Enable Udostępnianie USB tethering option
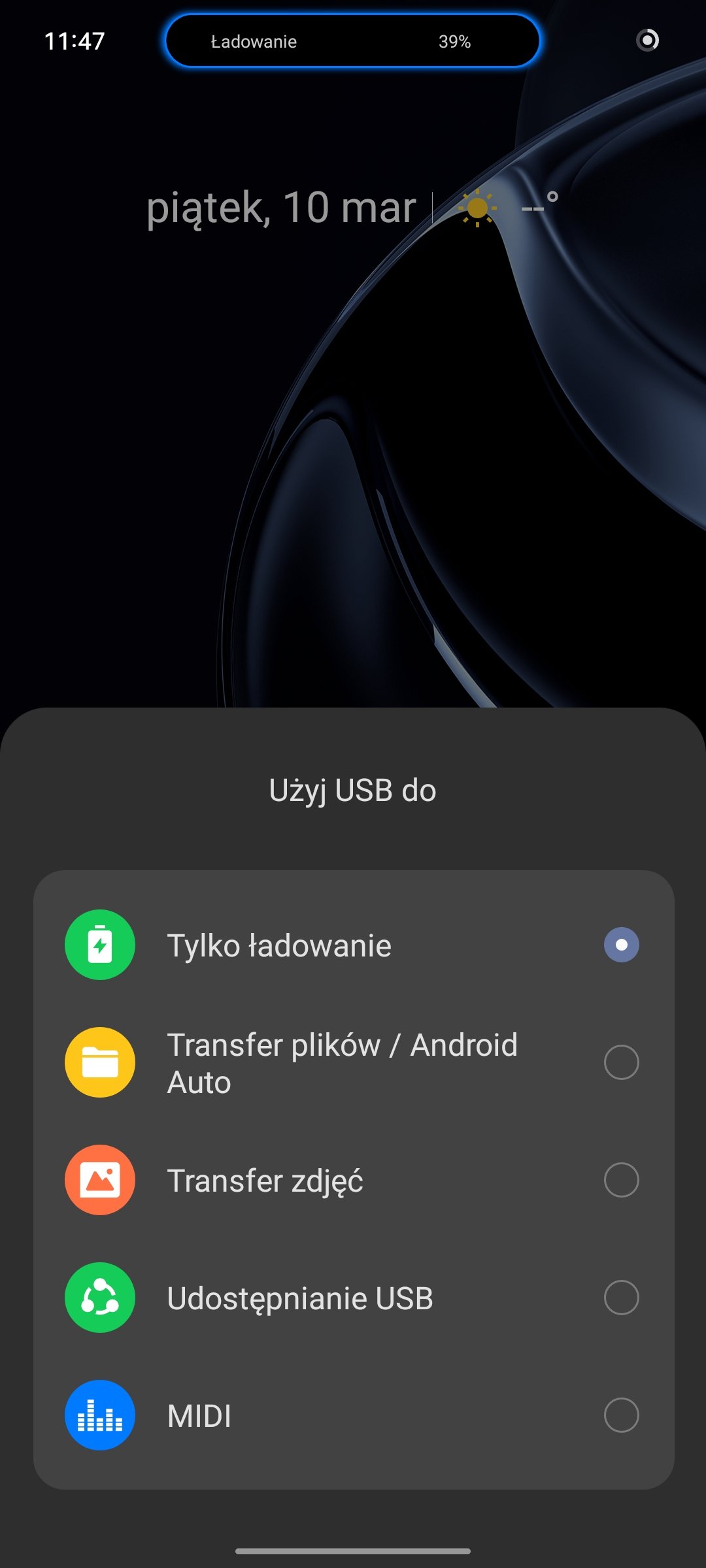Screen dimensions: 706x1568 tap(353, 1298)
